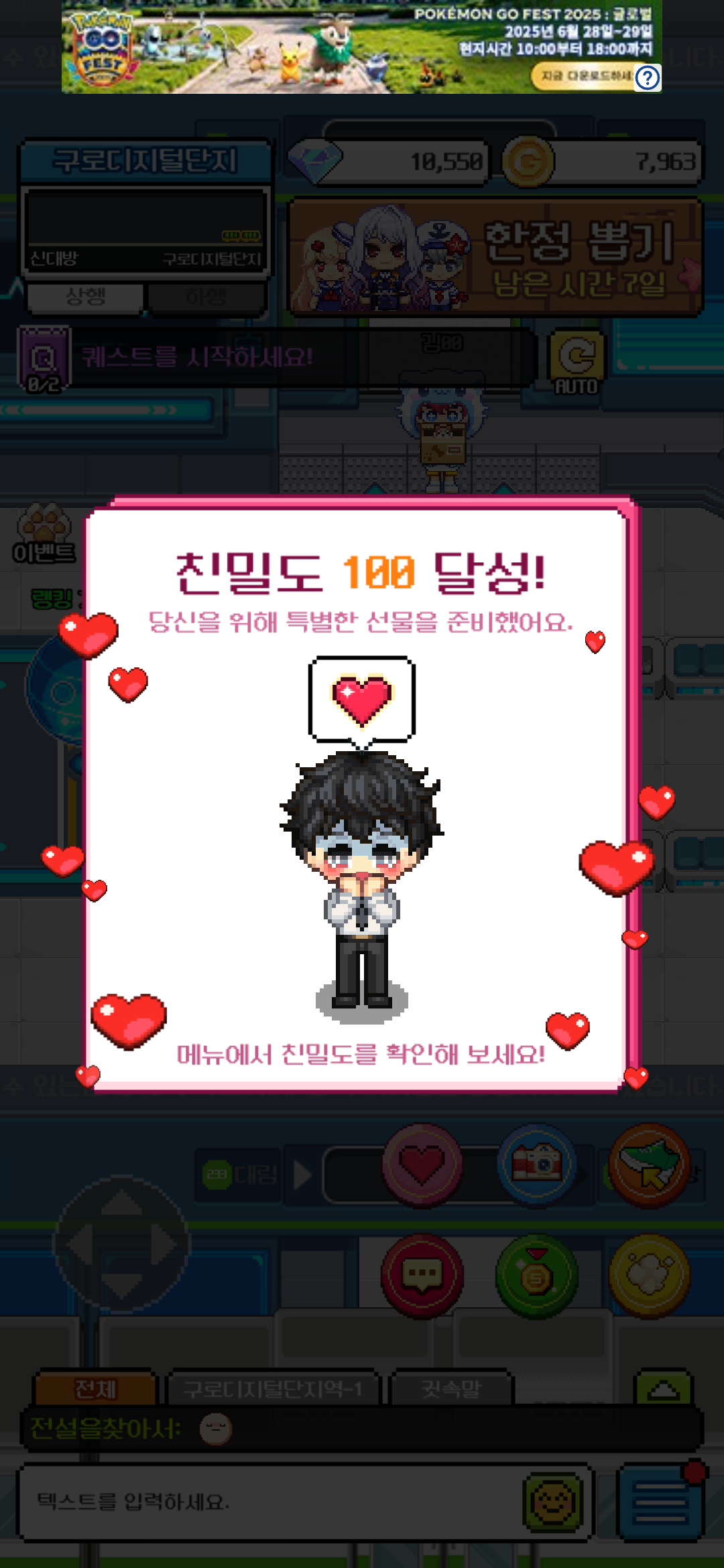The width and height of the screenshot is (724, 1568).
Task: Open the camera button
Action: 536,1165
